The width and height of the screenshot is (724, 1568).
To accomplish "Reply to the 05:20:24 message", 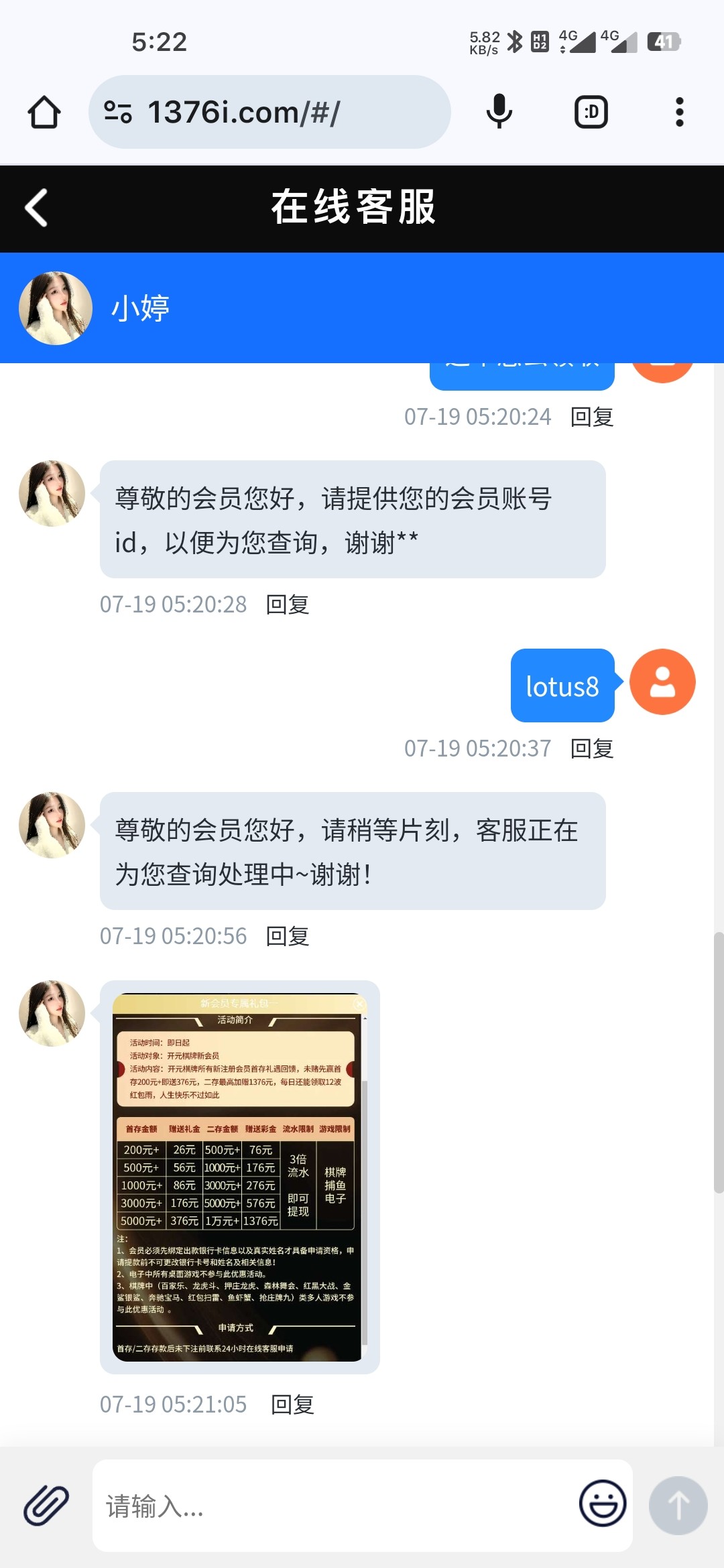I will [592, 417].
